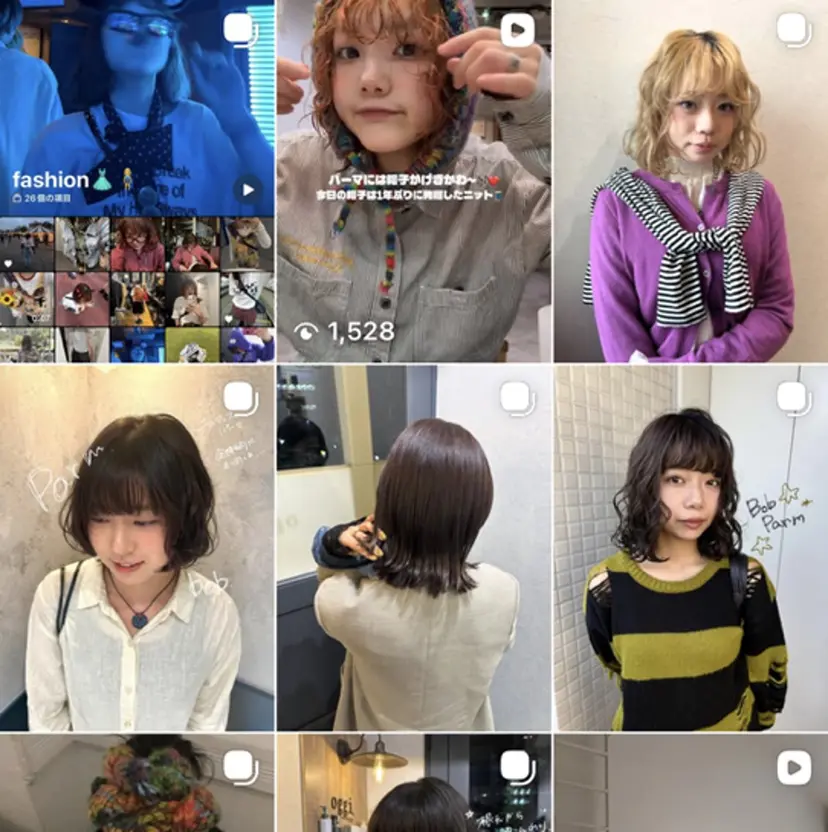
Task: Open the back-view brown bob haircut post
Action: tap(413, 547)
